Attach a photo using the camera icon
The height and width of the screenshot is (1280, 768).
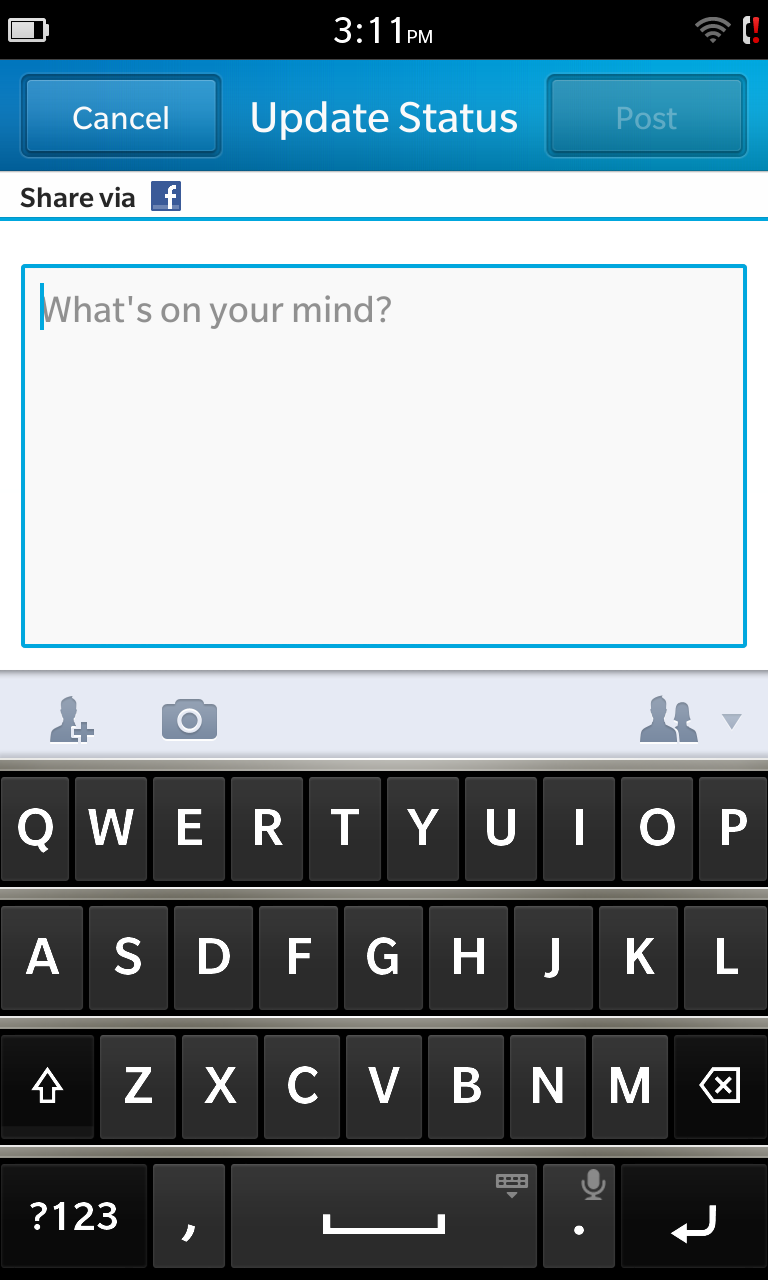click(x=189, y=719)
